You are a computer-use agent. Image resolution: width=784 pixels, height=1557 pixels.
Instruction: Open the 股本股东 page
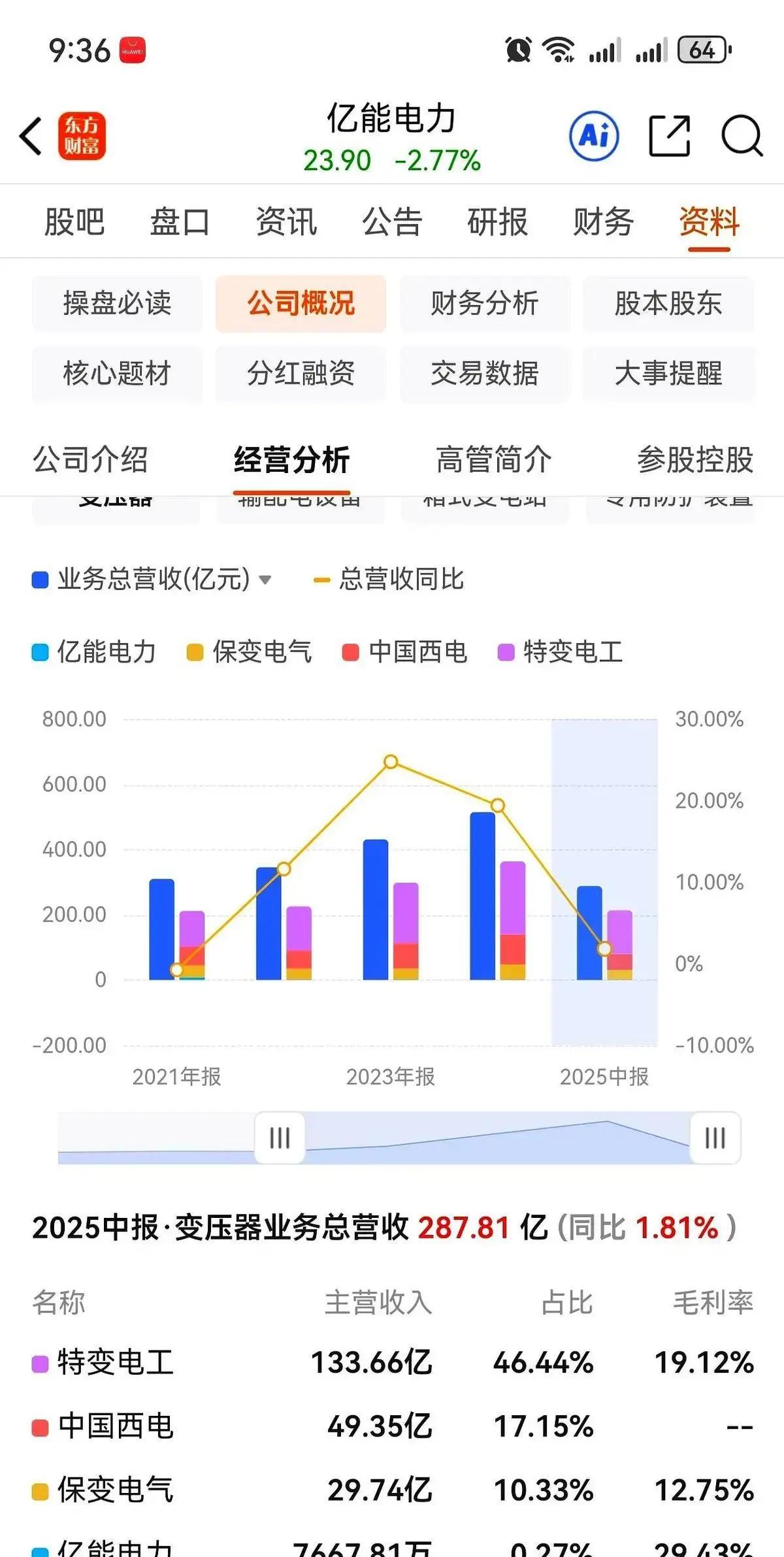(669, 304)
